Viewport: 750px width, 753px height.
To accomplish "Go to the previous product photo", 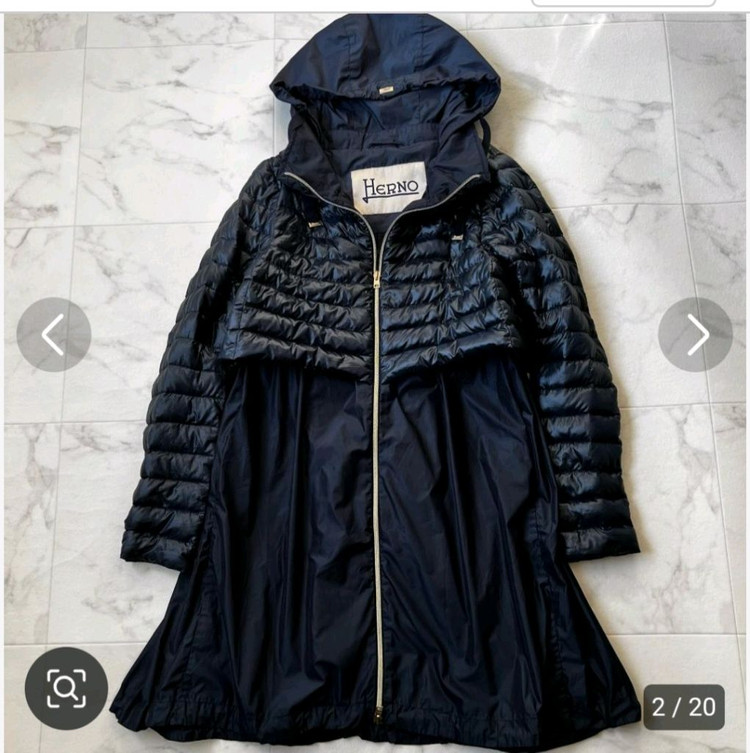I will (x=53, y=335).
